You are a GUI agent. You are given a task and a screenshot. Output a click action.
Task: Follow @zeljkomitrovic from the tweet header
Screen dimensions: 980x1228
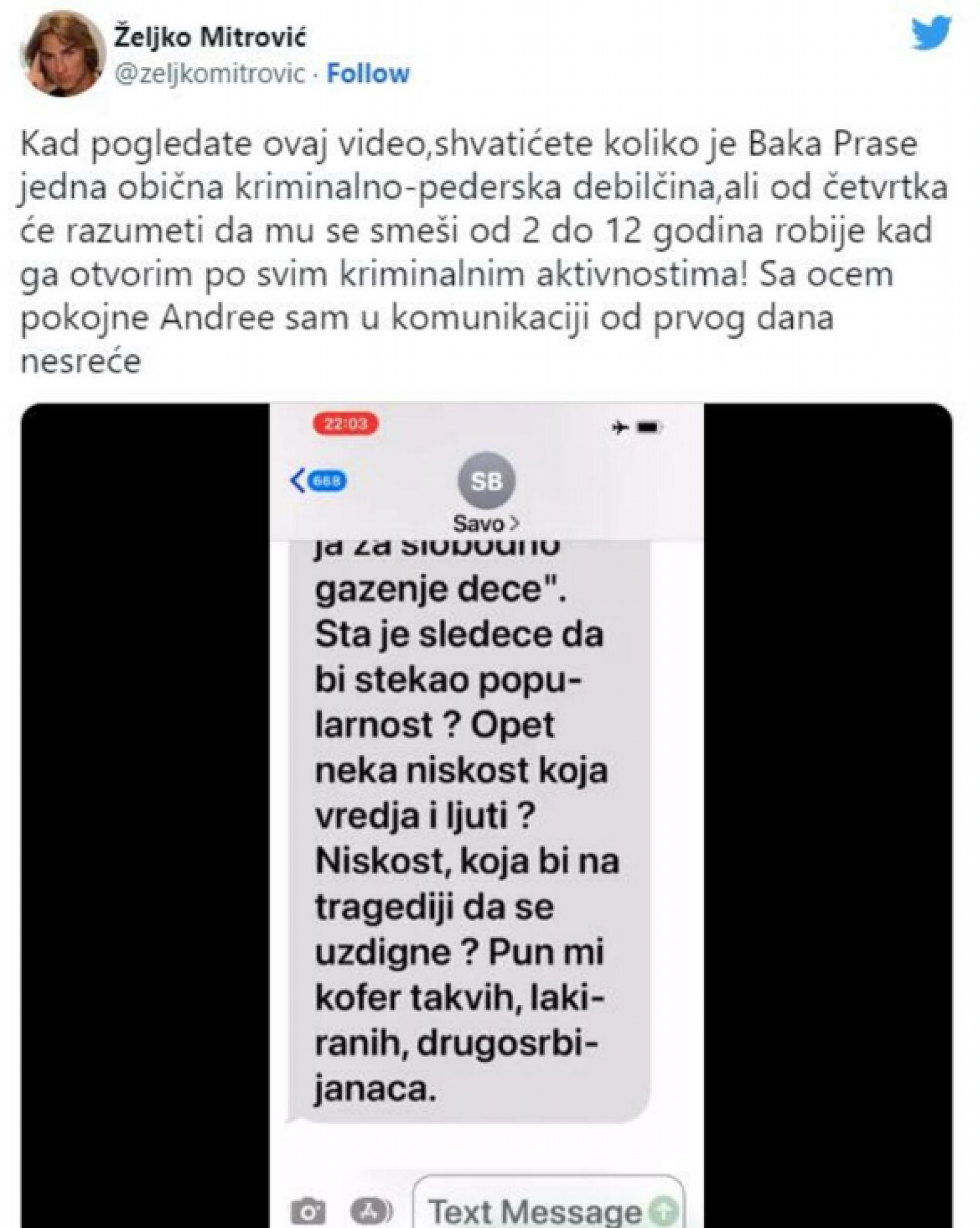pos(368,74)
